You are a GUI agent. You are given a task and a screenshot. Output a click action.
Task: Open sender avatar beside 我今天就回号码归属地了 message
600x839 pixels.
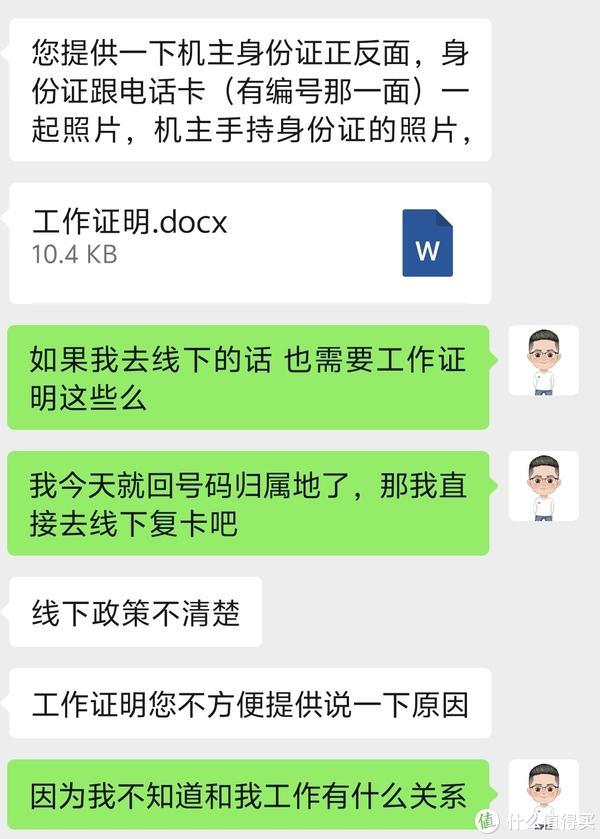[x=543, y=486]
